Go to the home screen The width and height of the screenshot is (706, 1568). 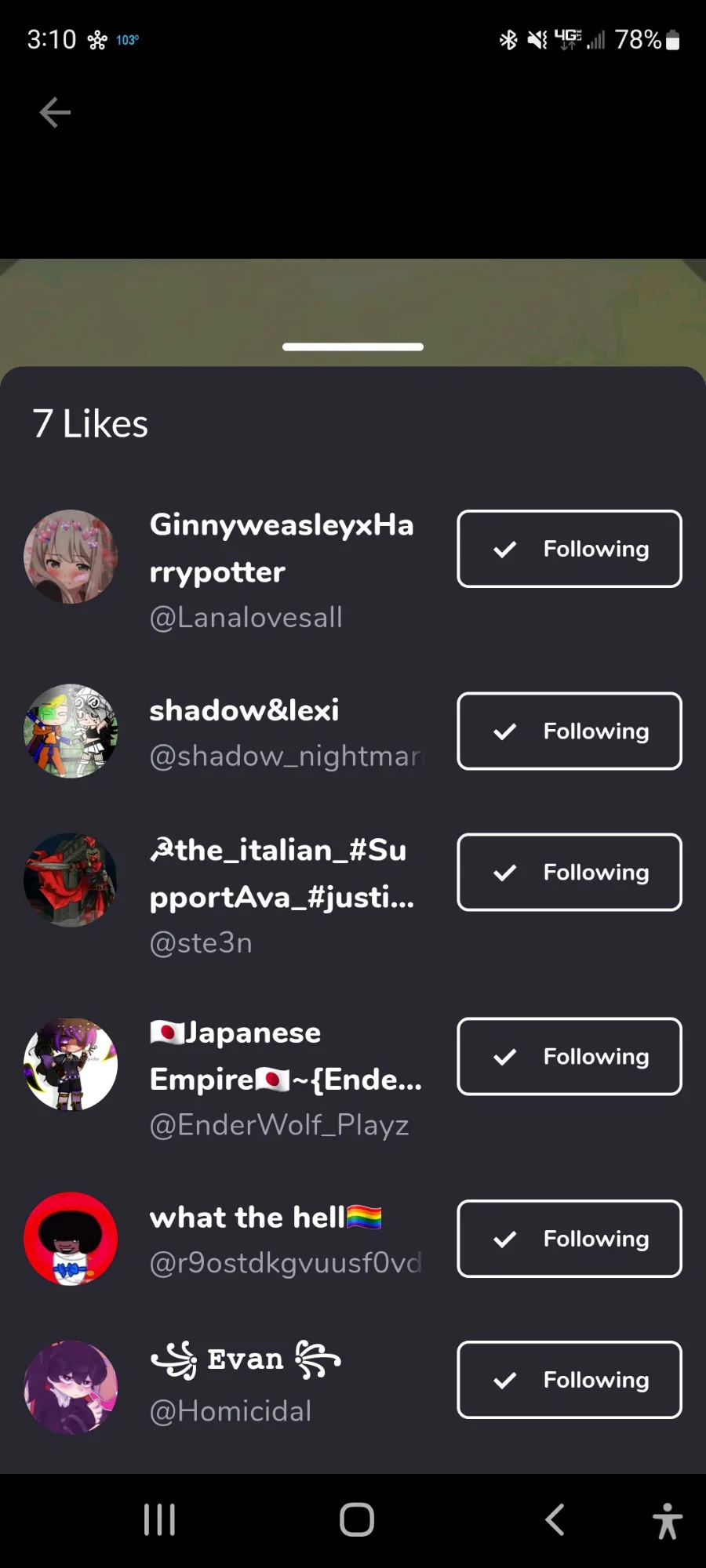(x=357, y=1519)
